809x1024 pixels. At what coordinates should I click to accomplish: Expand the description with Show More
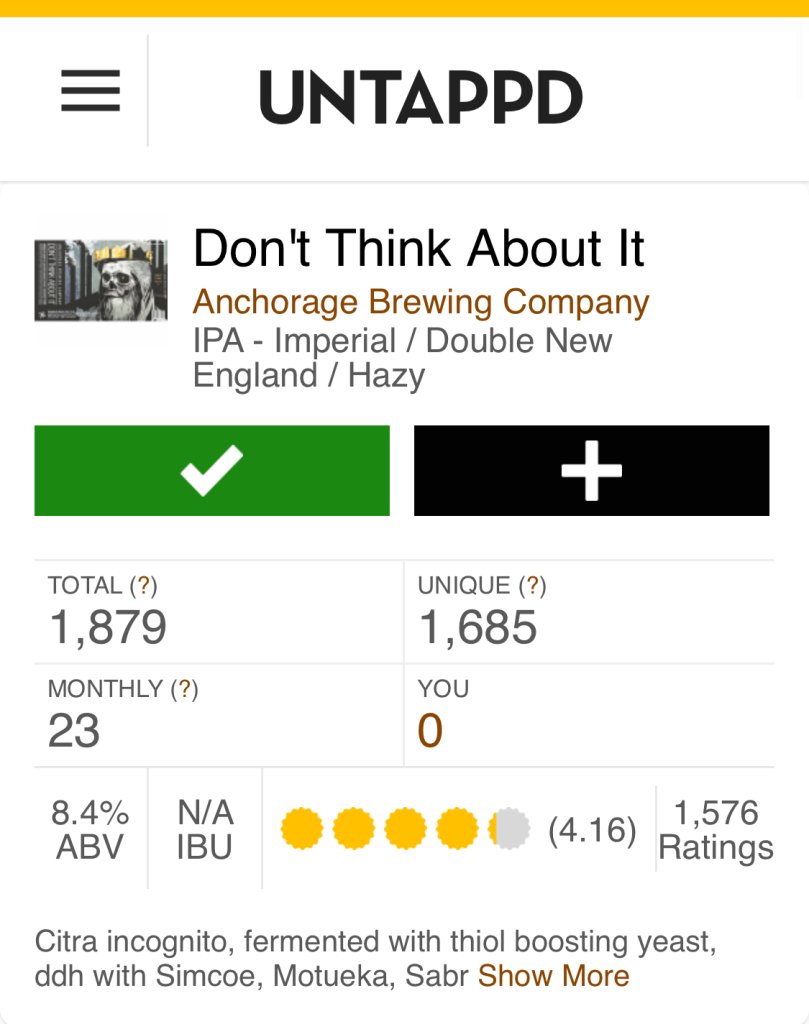point(554,976)
